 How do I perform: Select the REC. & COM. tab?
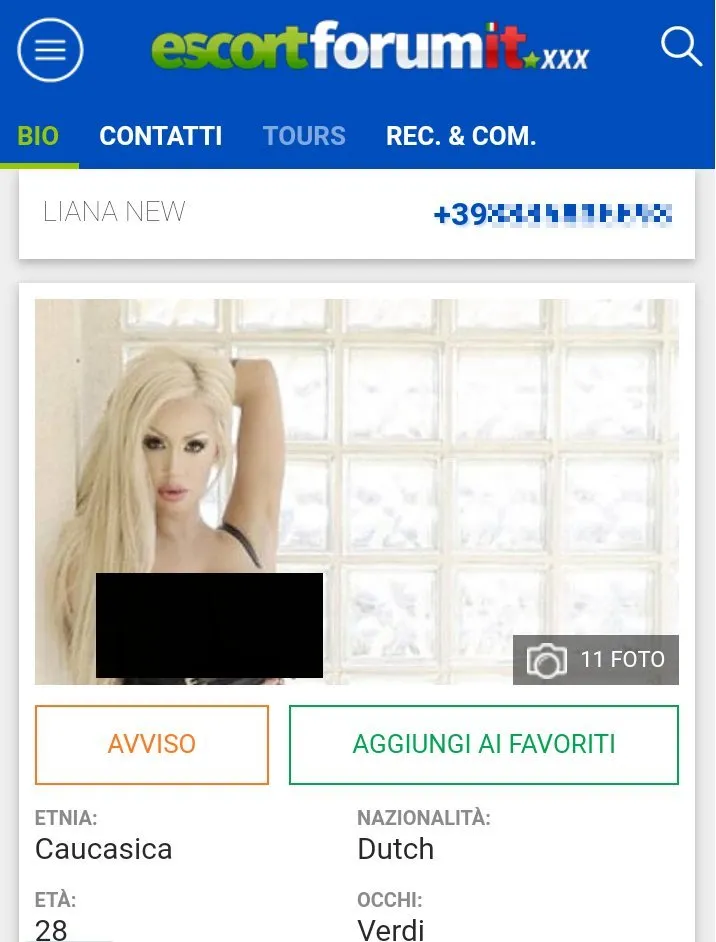coord(461,136)
